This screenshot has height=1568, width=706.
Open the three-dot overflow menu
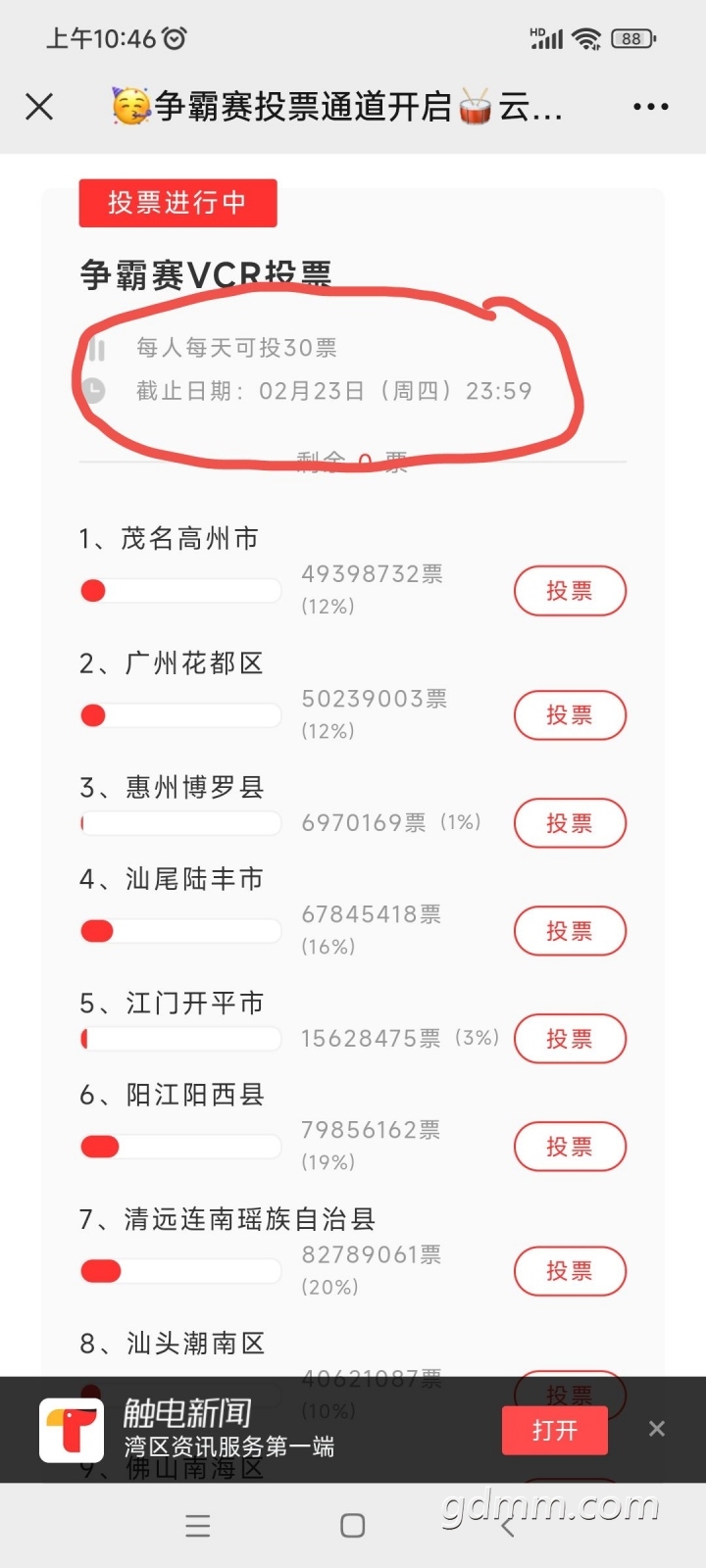pos(651,106)
